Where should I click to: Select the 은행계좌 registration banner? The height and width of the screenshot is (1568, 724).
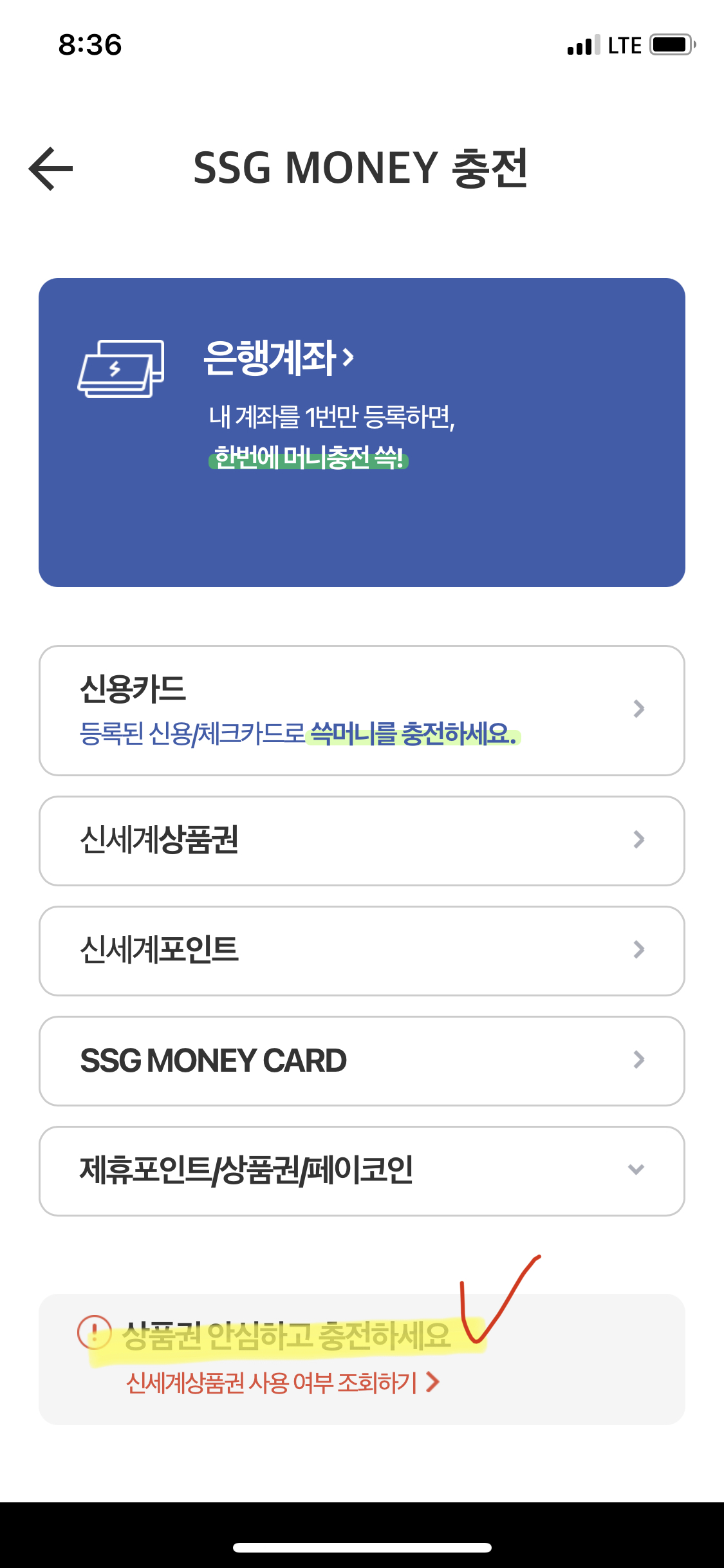point(360,431)
